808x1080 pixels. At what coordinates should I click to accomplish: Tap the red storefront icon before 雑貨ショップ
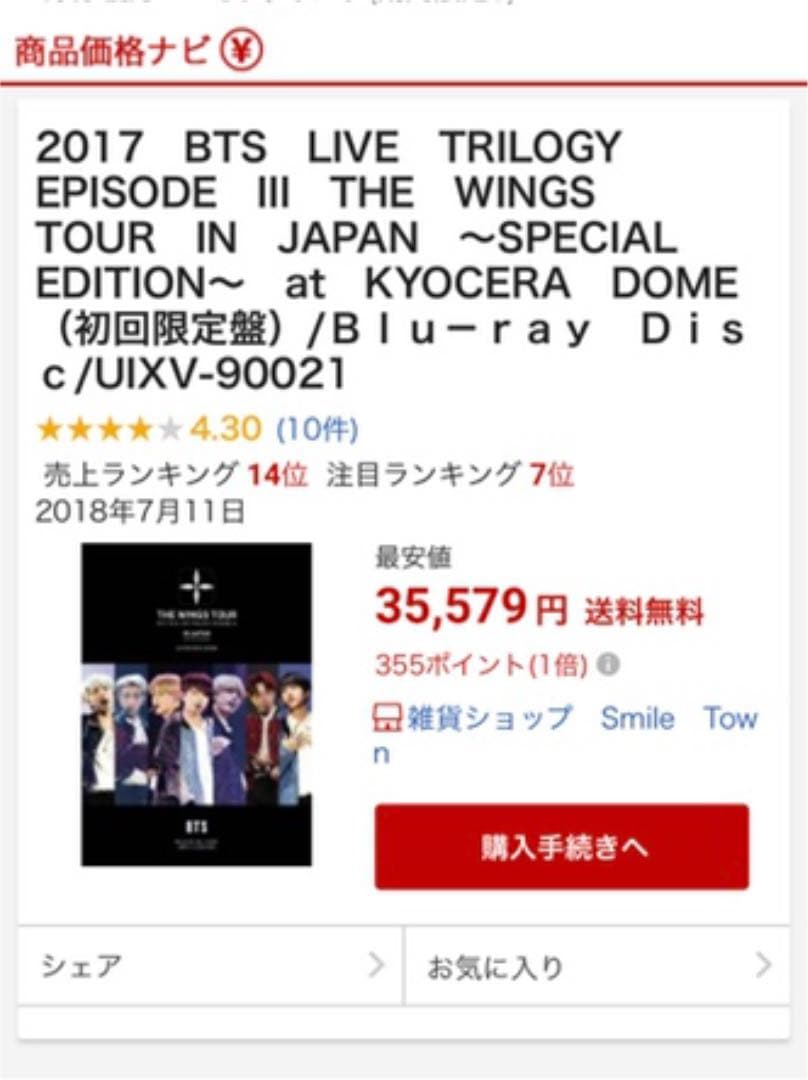pyautogui.click(x=385, y=719)
